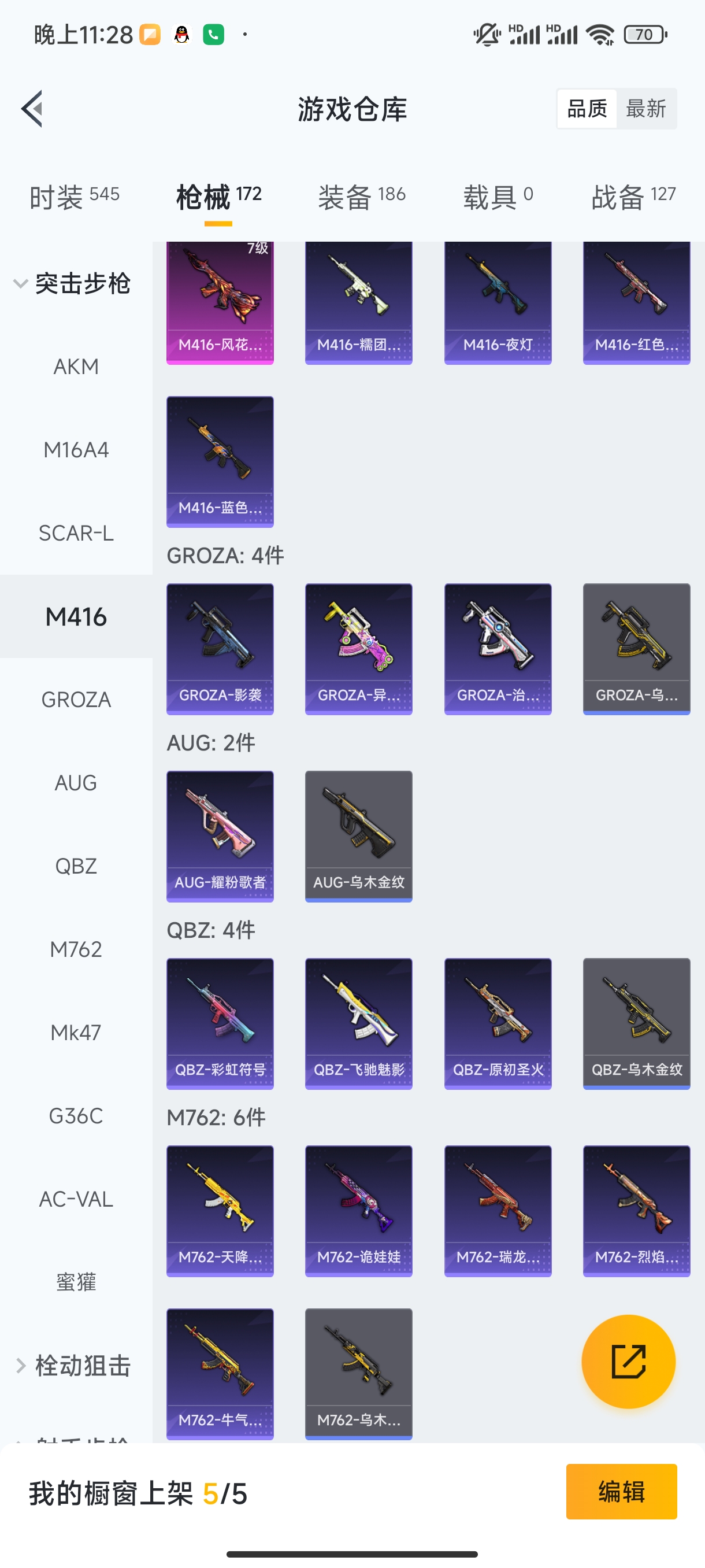
Task: Jump to the GROZA weapon section
Action: [76, 700]
